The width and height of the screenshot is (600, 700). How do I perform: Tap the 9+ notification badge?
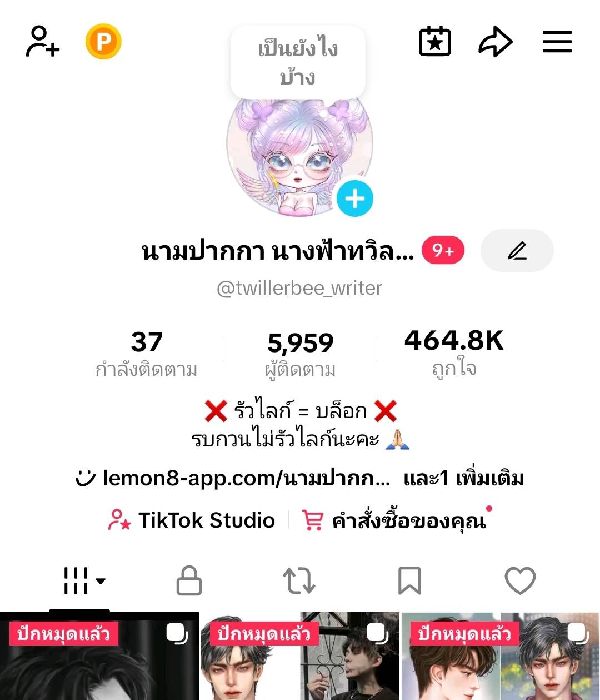(x=443, y=251)
